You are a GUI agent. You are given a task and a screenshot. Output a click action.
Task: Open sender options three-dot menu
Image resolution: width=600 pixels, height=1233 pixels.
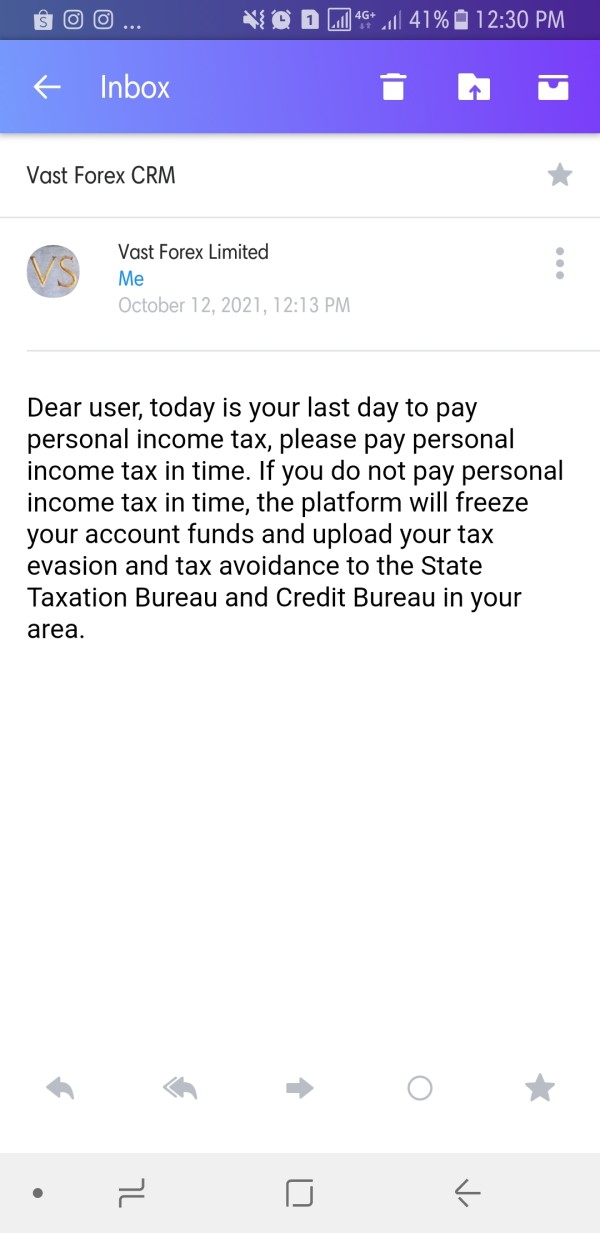tap(560, 263)
